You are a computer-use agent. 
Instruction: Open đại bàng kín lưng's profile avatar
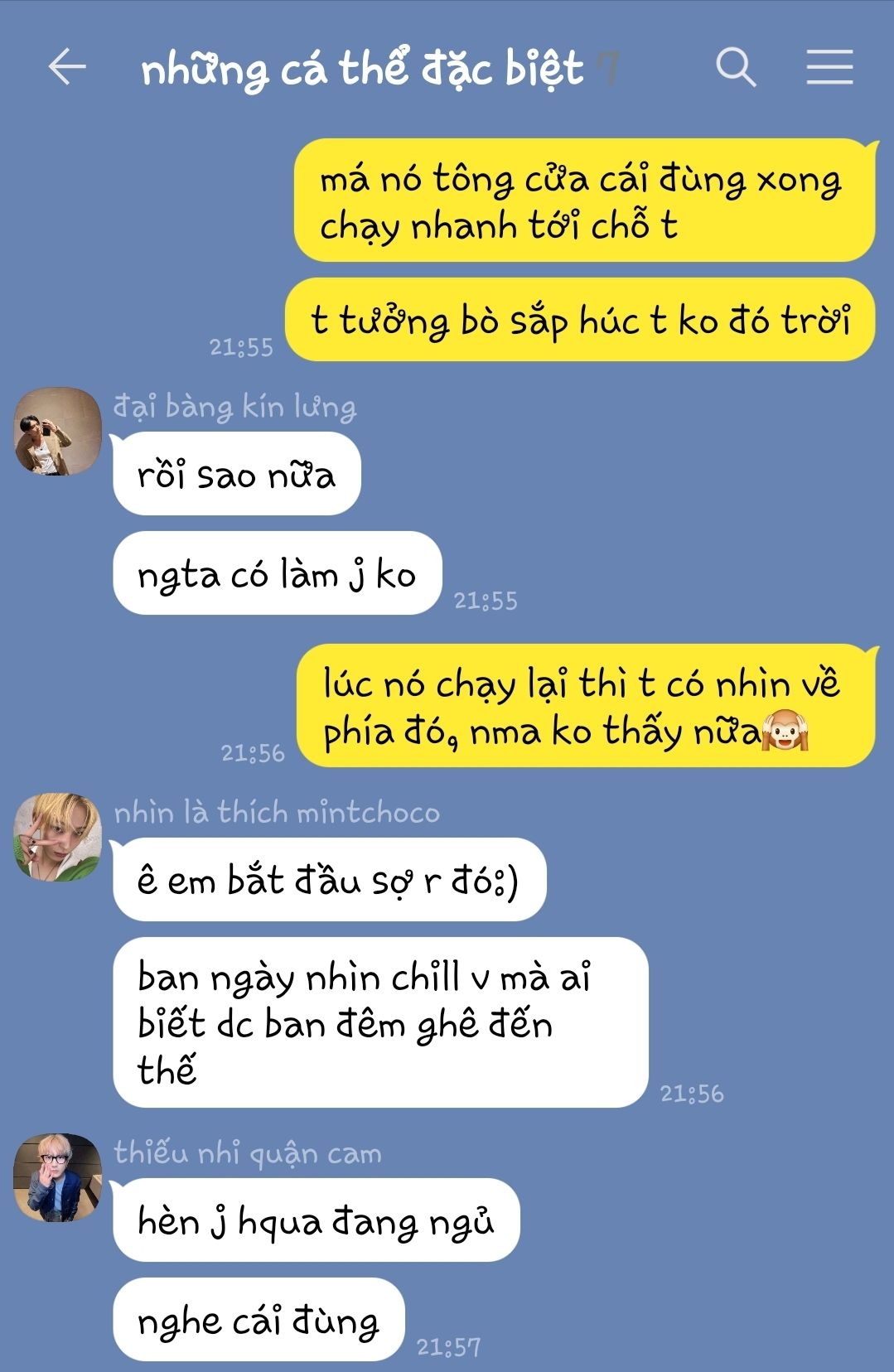point(57,431)
